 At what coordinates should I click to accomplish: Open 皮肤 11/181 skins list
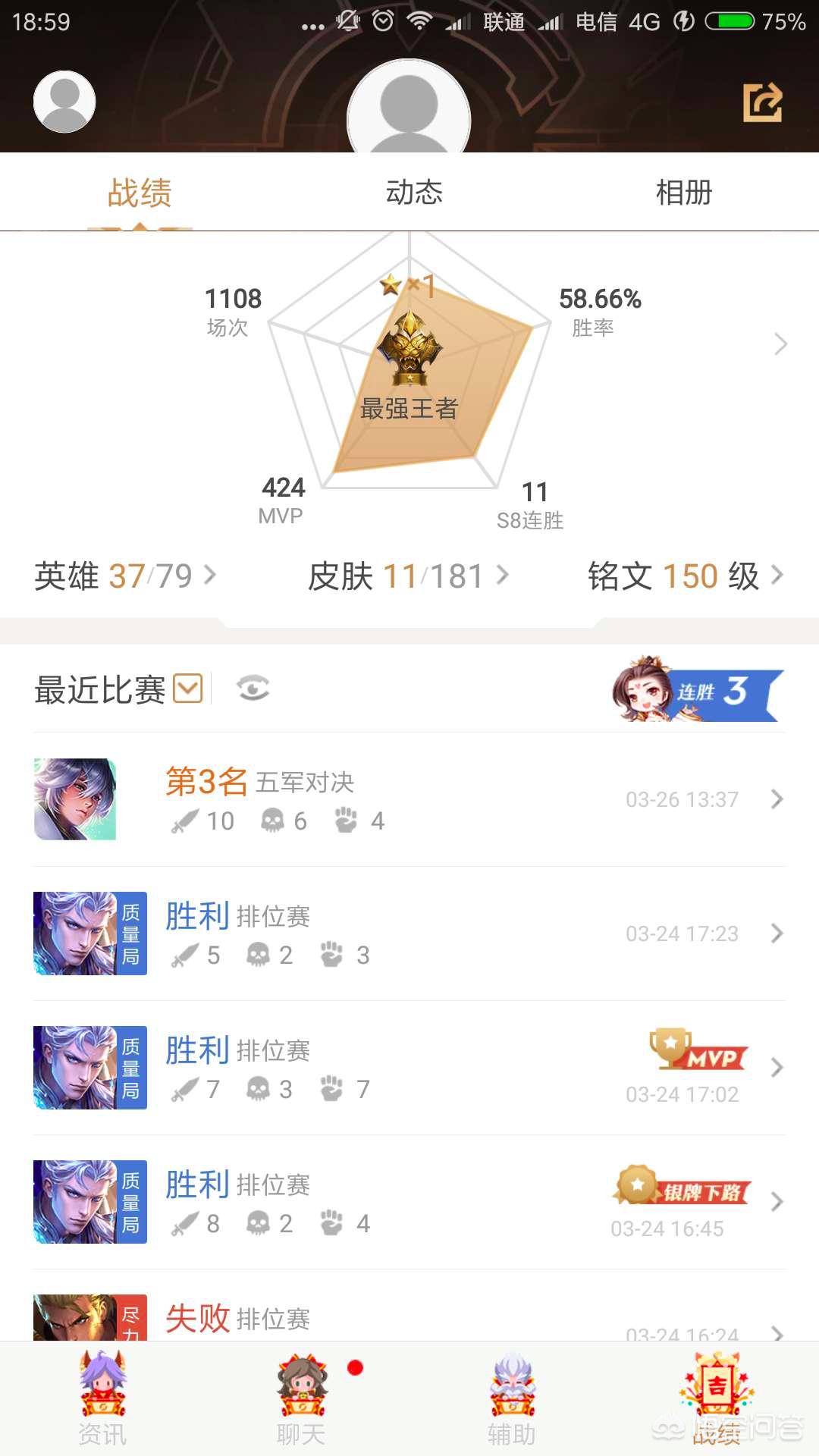408,576
